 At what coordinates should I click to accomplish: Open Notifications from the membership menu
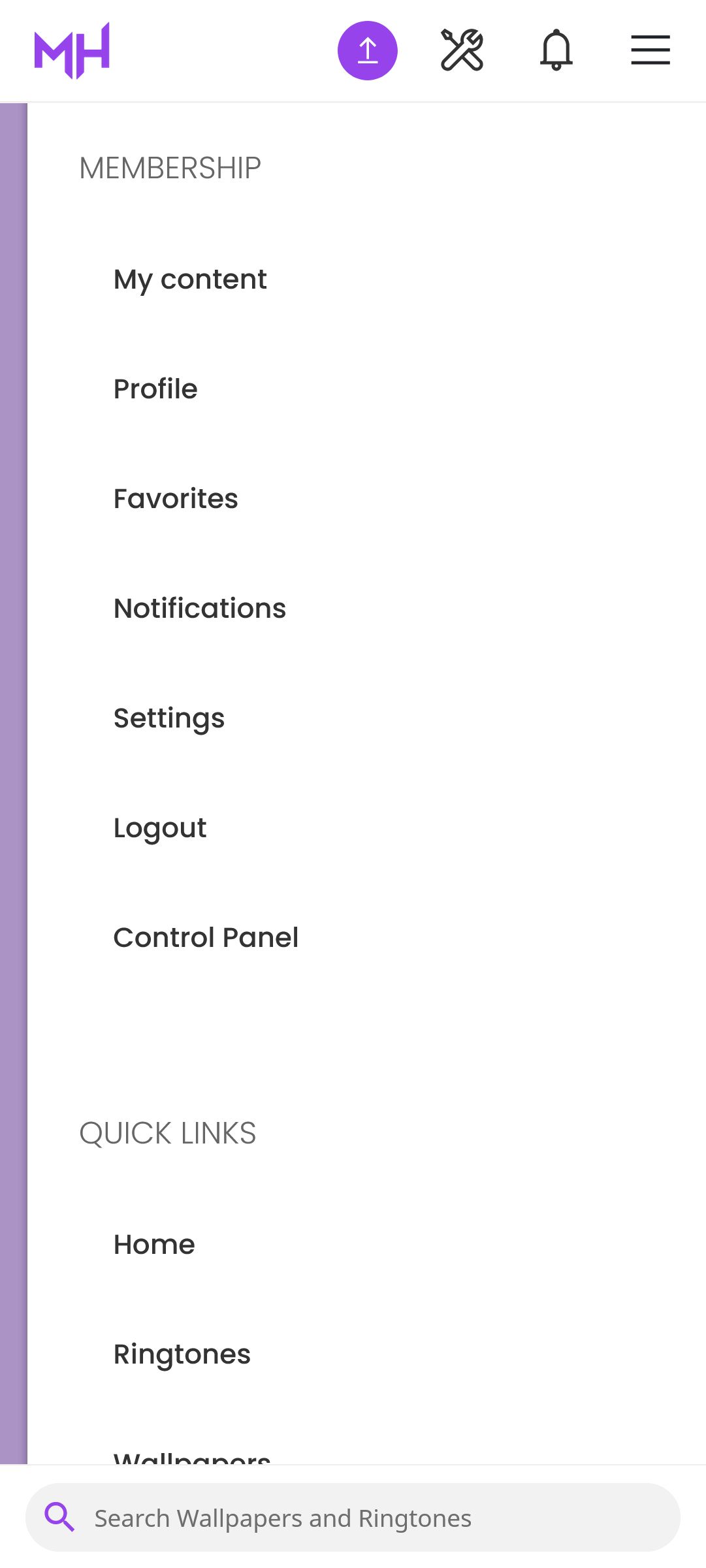click(200, 609)
